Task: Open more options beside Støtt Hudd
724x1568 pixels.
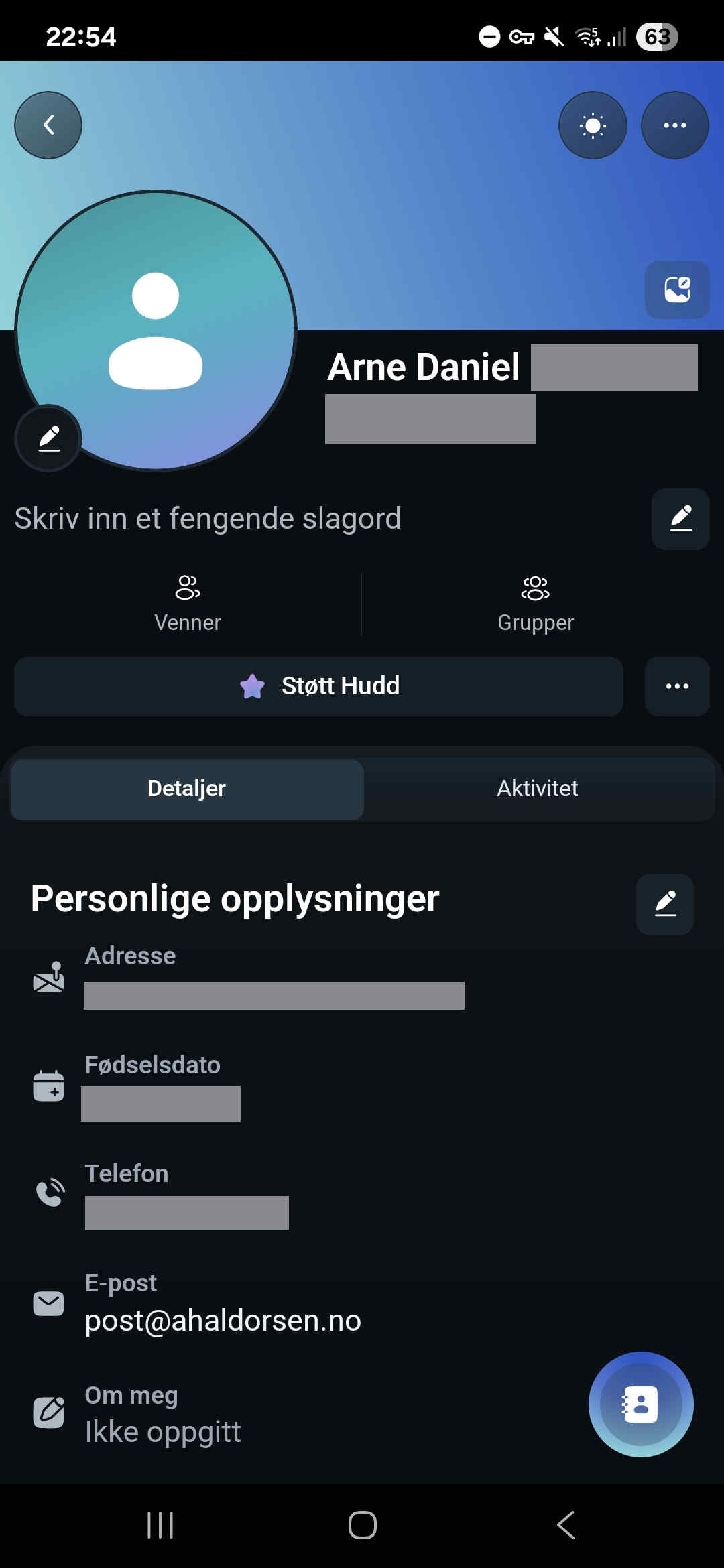Action: (x=677, y=686)
